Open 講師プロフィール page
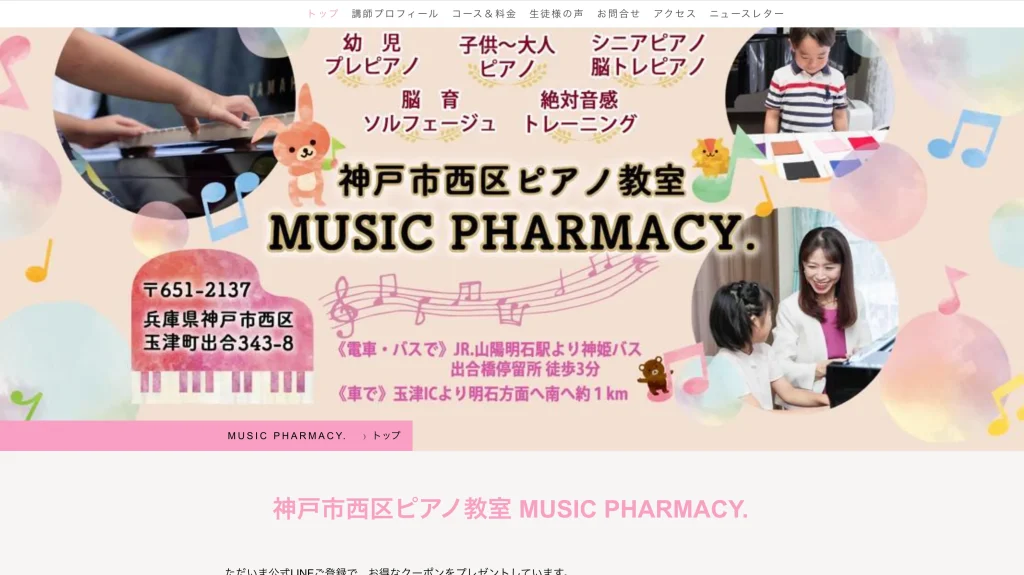This screenshot has height=575, width=1024. click(x=395, y=14)
